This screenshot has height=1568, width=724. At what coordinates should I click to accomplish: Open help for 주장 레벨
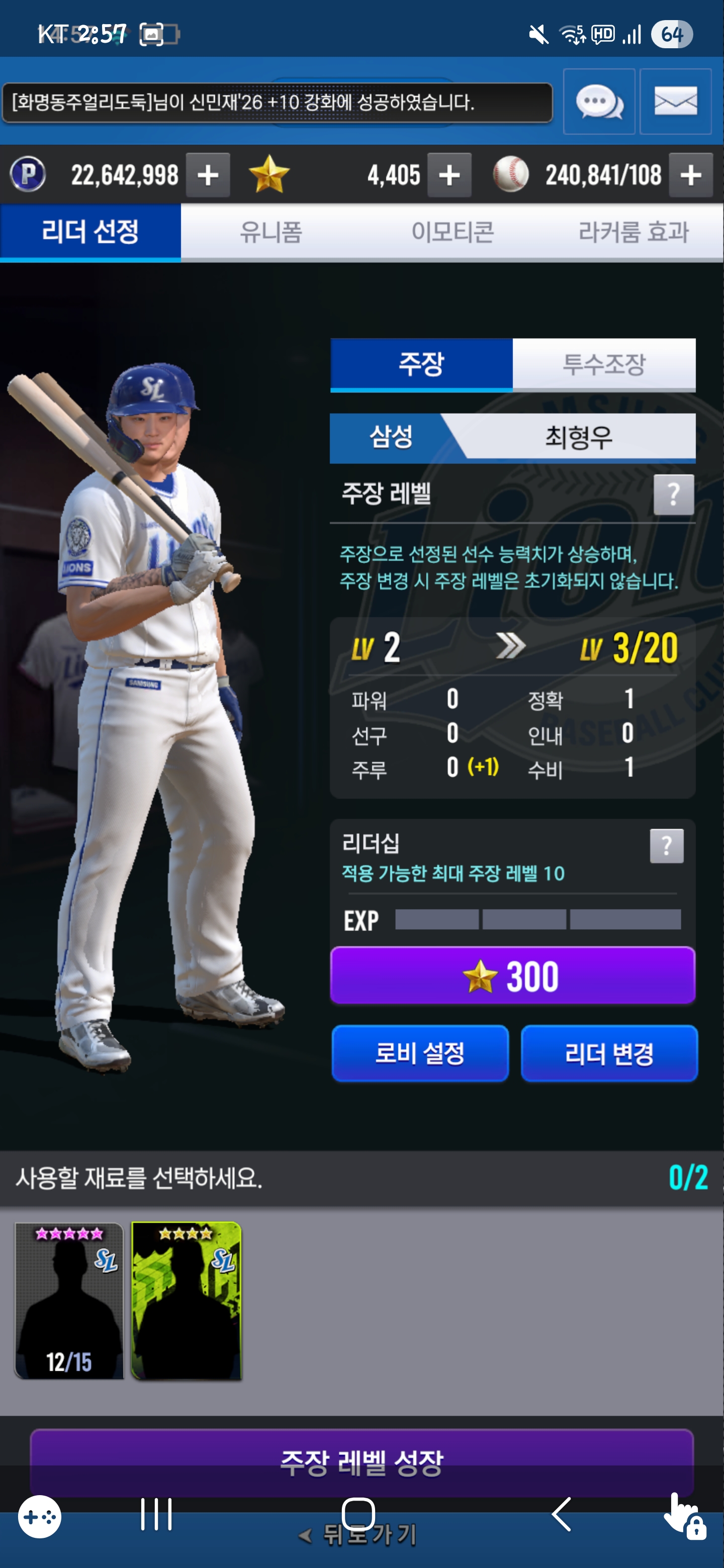(x=673, y=495)
